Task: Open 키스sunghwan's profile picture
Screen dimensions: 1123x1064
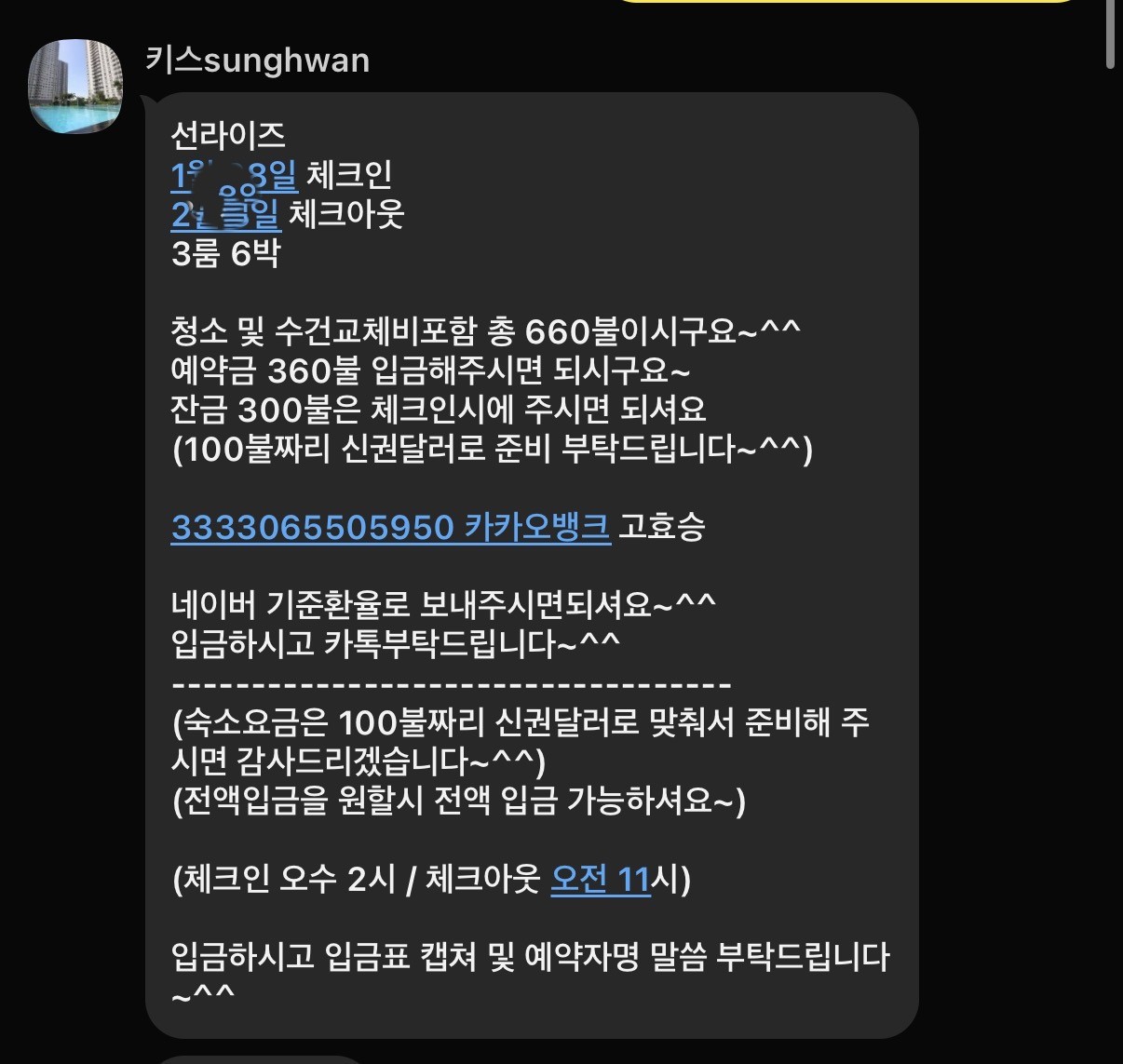Action: click(76, 87)
